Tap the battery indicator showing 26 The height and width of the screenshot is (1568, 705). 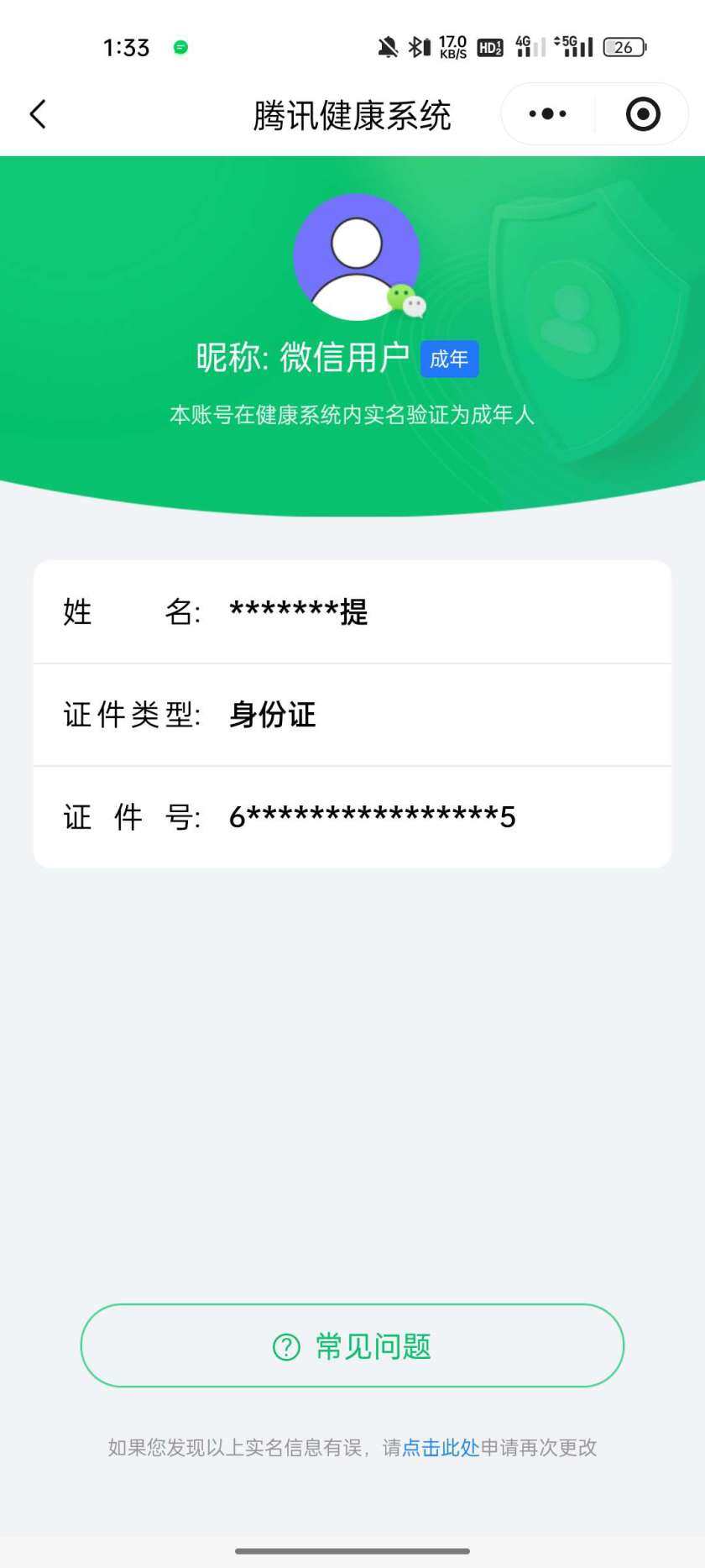click(x=623, y=47)
